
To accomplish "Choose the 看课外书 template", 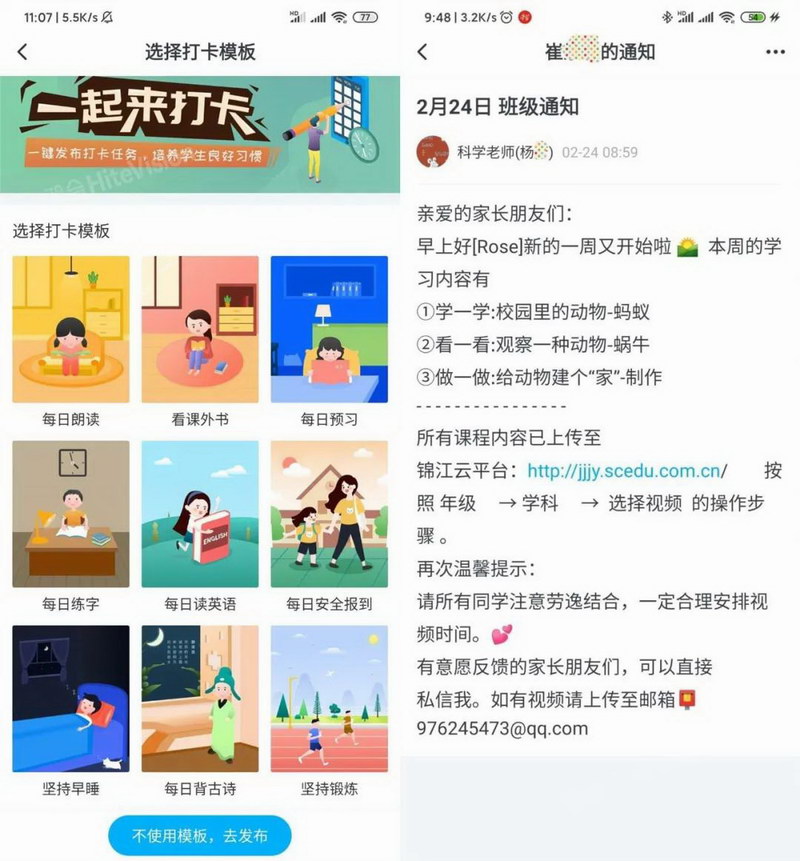I will click(x=200, y=330).
